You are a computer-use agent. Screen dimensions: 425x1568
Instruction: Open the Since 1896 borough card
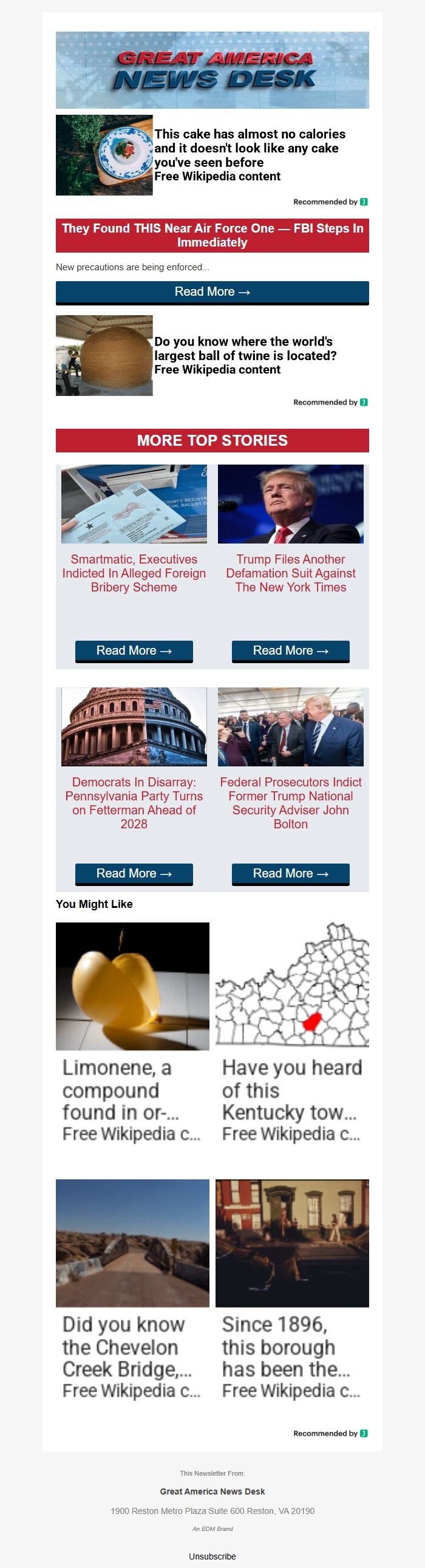point(291,1290)
